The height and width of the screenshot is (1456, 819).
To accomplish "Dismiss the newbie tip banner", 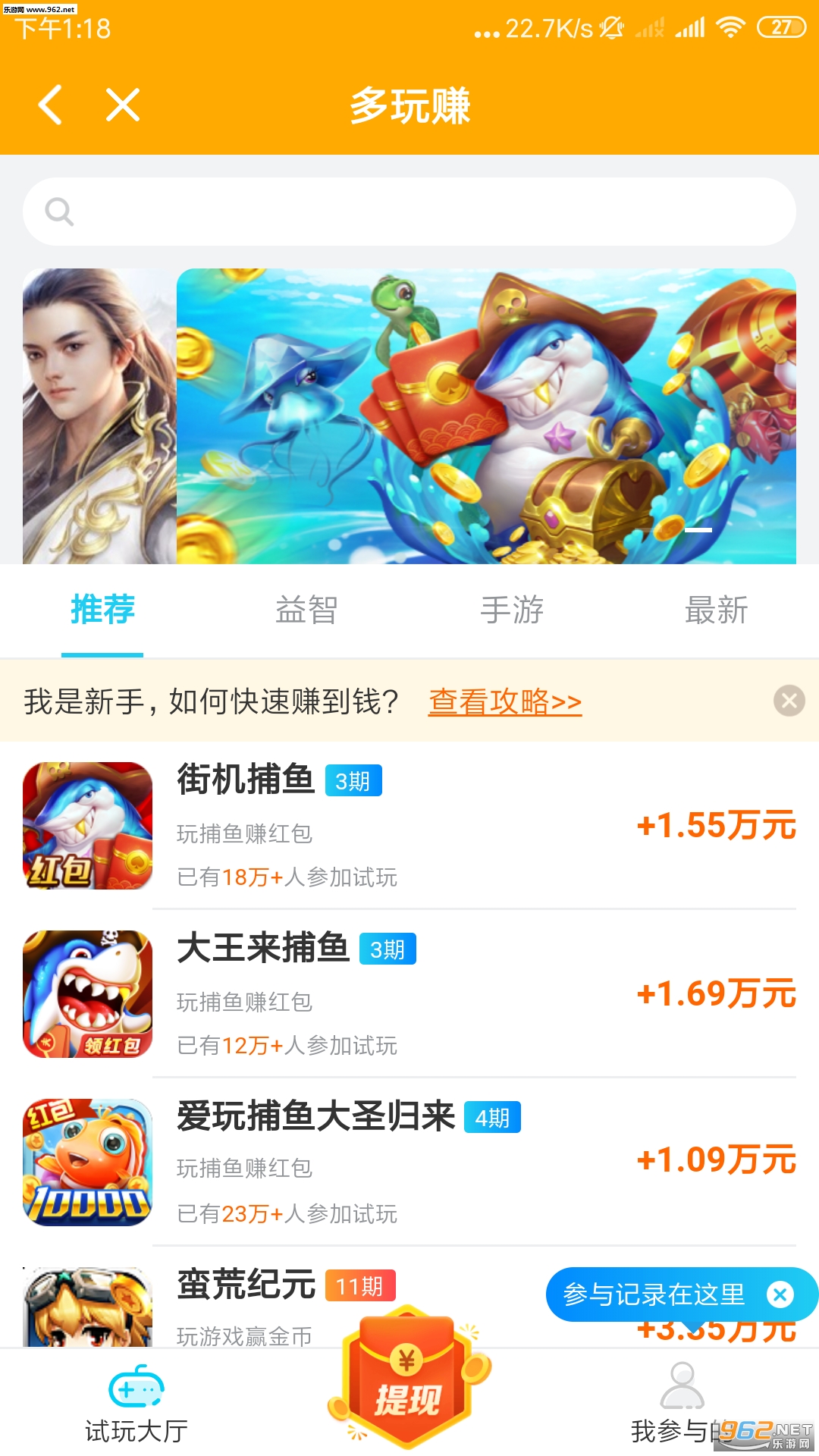I will click(x=789, y=701).
